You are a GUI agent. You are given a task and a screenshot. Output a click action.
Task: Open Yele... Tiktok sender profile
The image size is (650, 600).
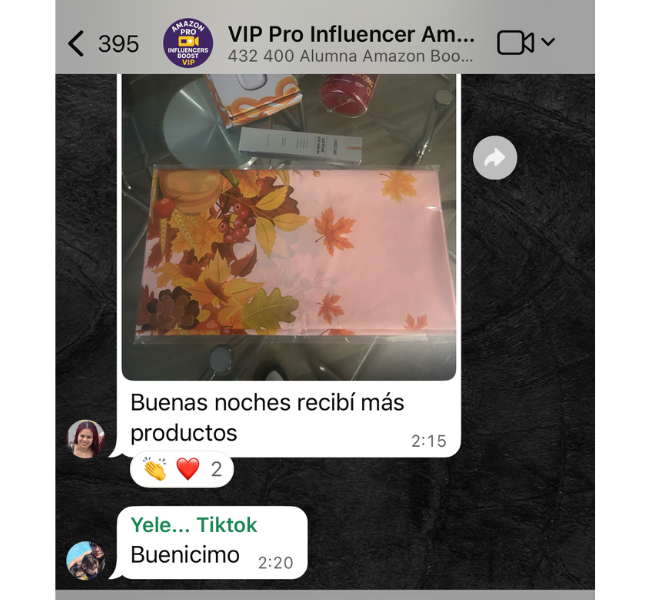pyautogui.click(x=193, y=525)
